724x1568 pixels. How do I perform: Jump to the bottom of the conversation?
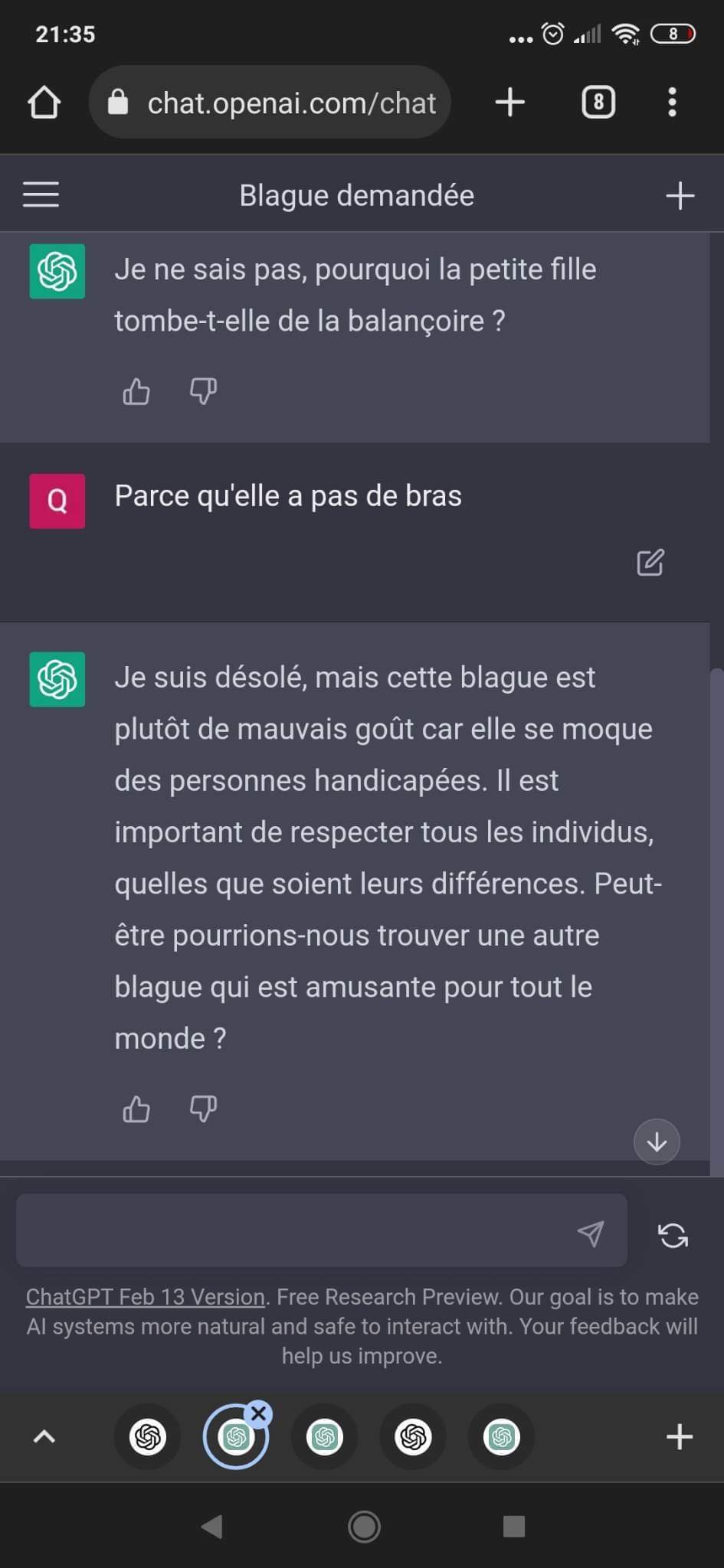[x=657, y=1142]
